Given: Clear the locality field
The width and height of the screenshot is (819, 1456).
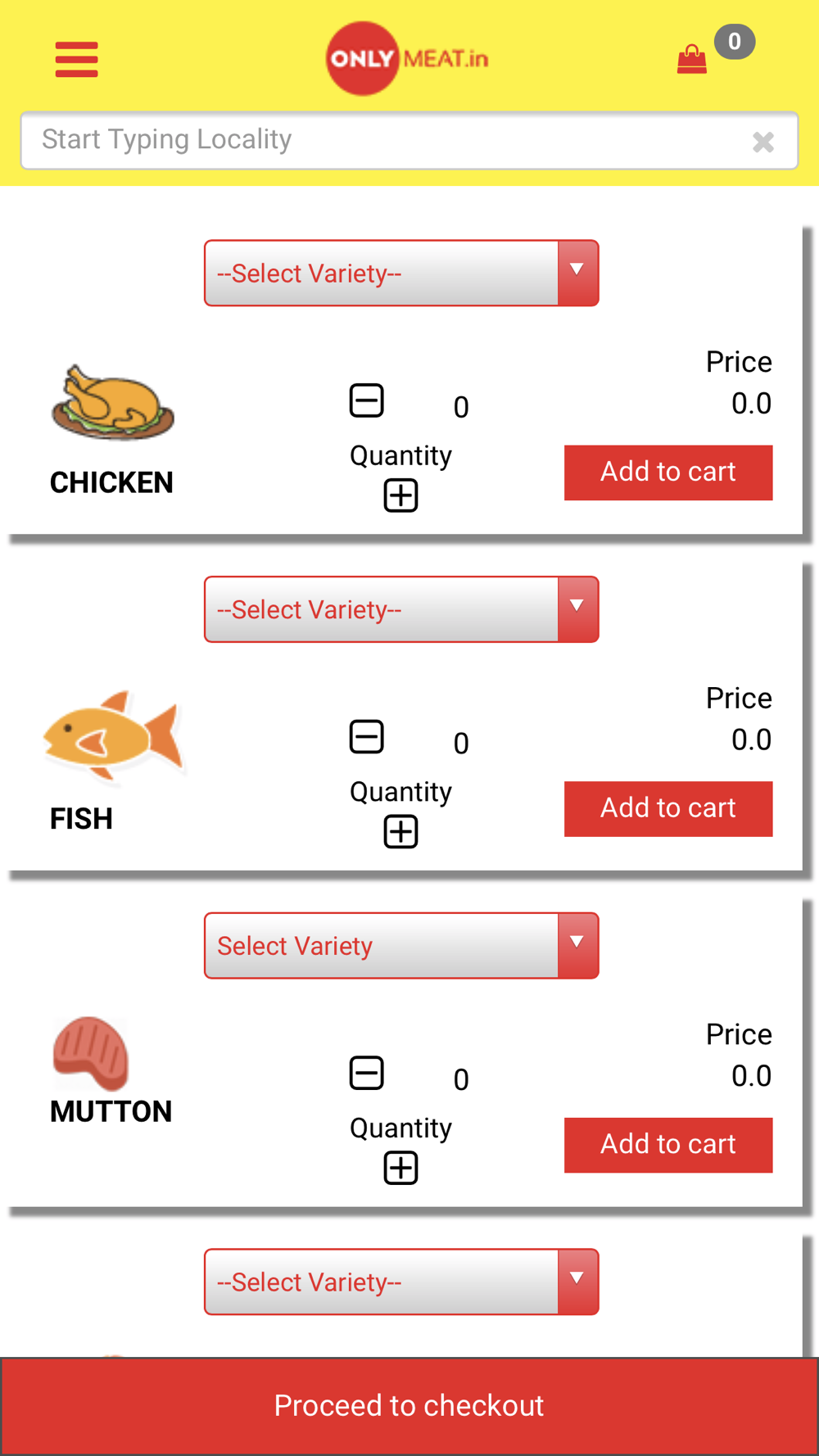Looking at the screenshot, I should click(x=763, y=142).
